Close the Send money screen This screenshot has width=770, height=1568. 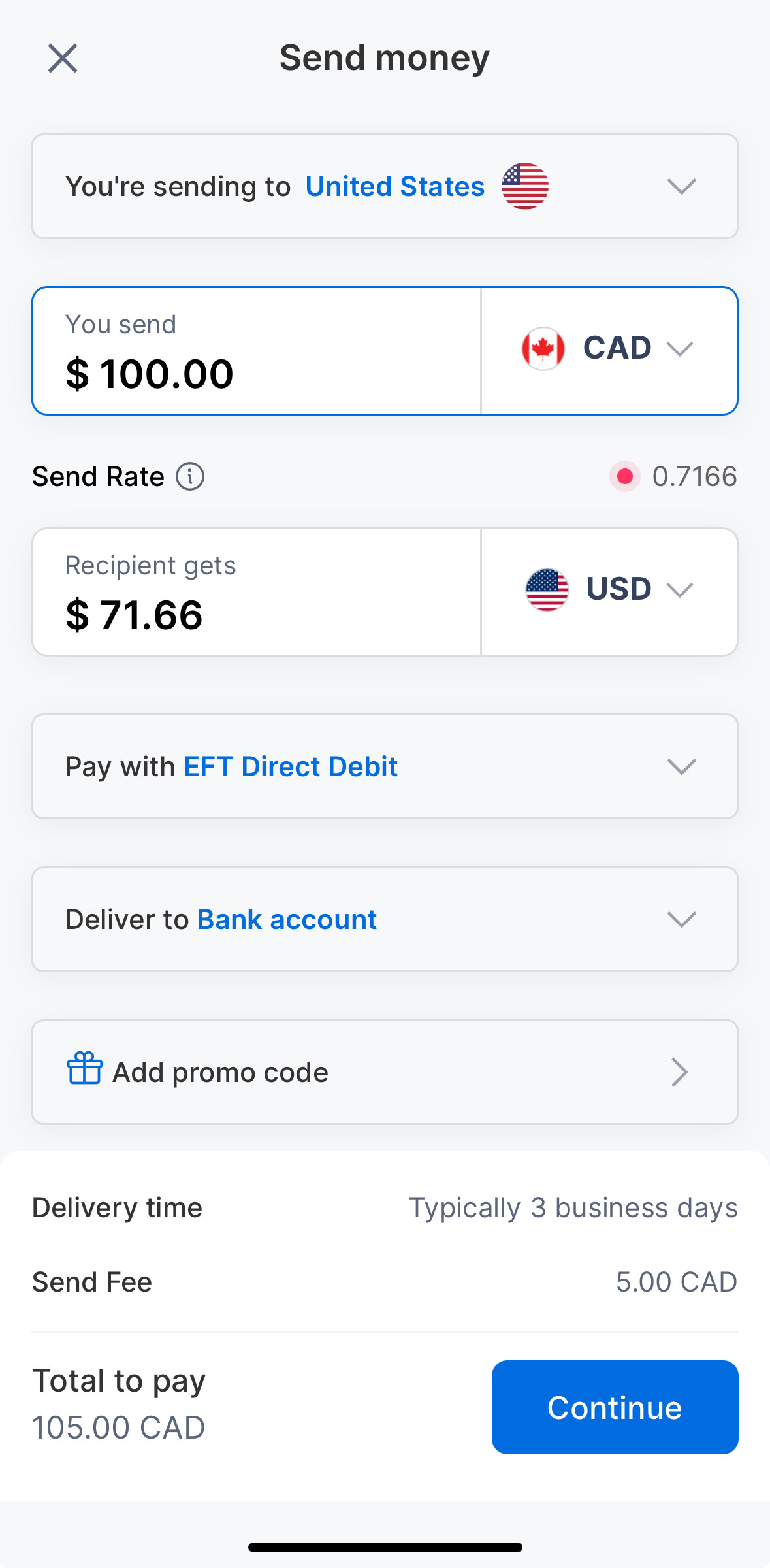(63, 58)
